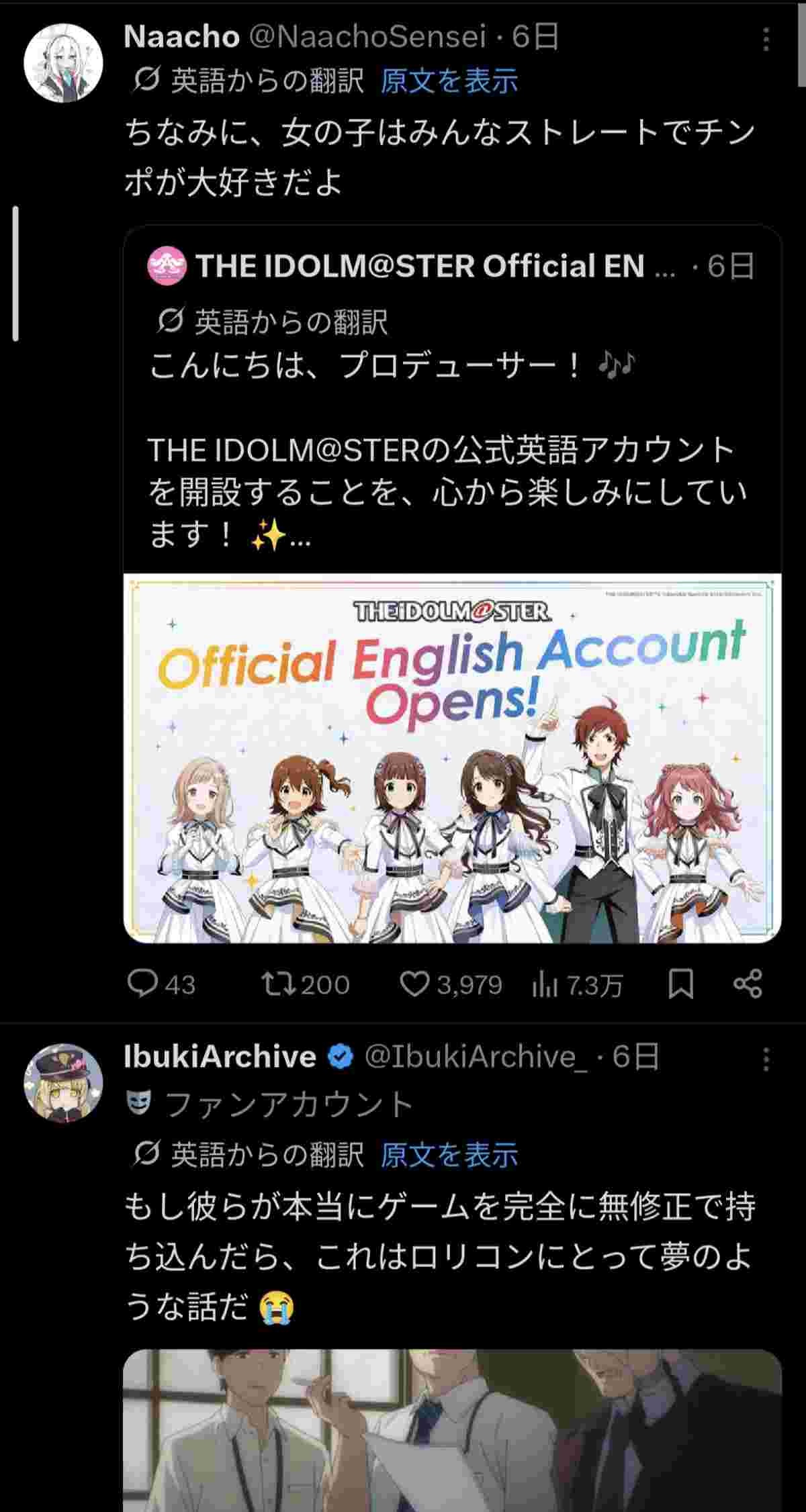
Task: Open @NaachoSensei username link
Action: 367,37
